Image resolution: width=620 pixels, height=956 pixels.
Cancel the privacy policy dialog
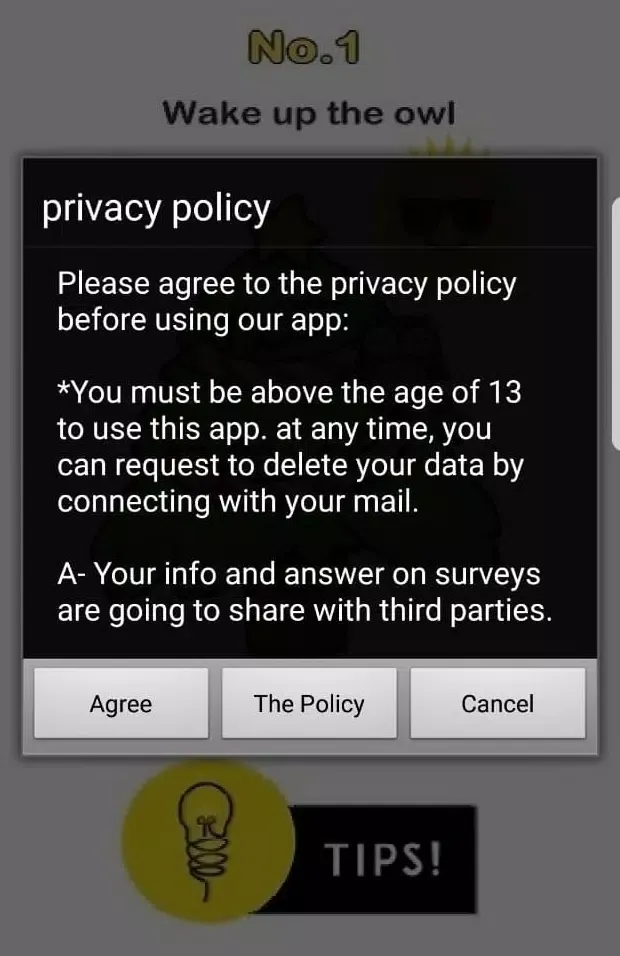[x=497, y=703]
